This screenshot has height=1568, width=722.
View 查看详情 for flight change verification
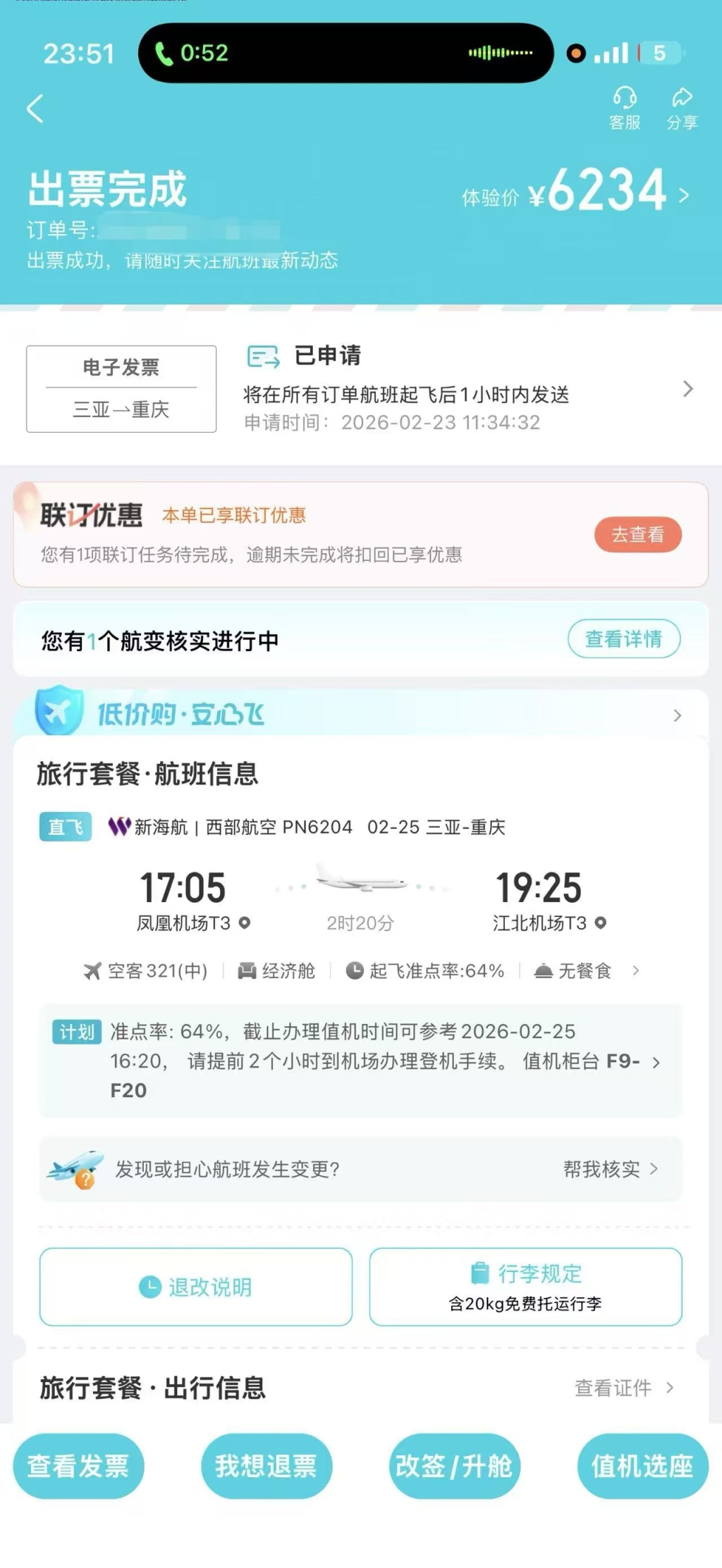coord(623,639)
